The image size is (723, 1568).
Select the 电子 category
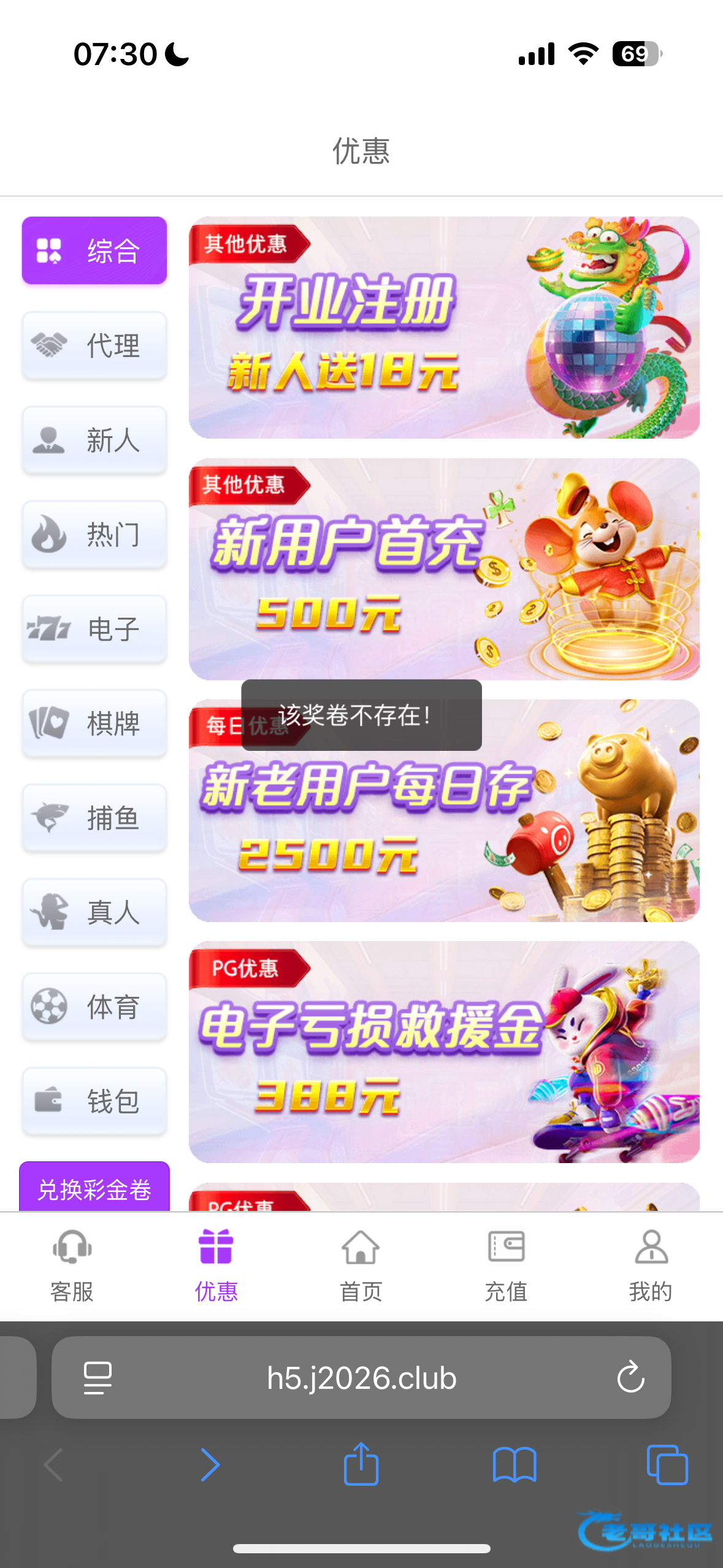pos(94,628)
